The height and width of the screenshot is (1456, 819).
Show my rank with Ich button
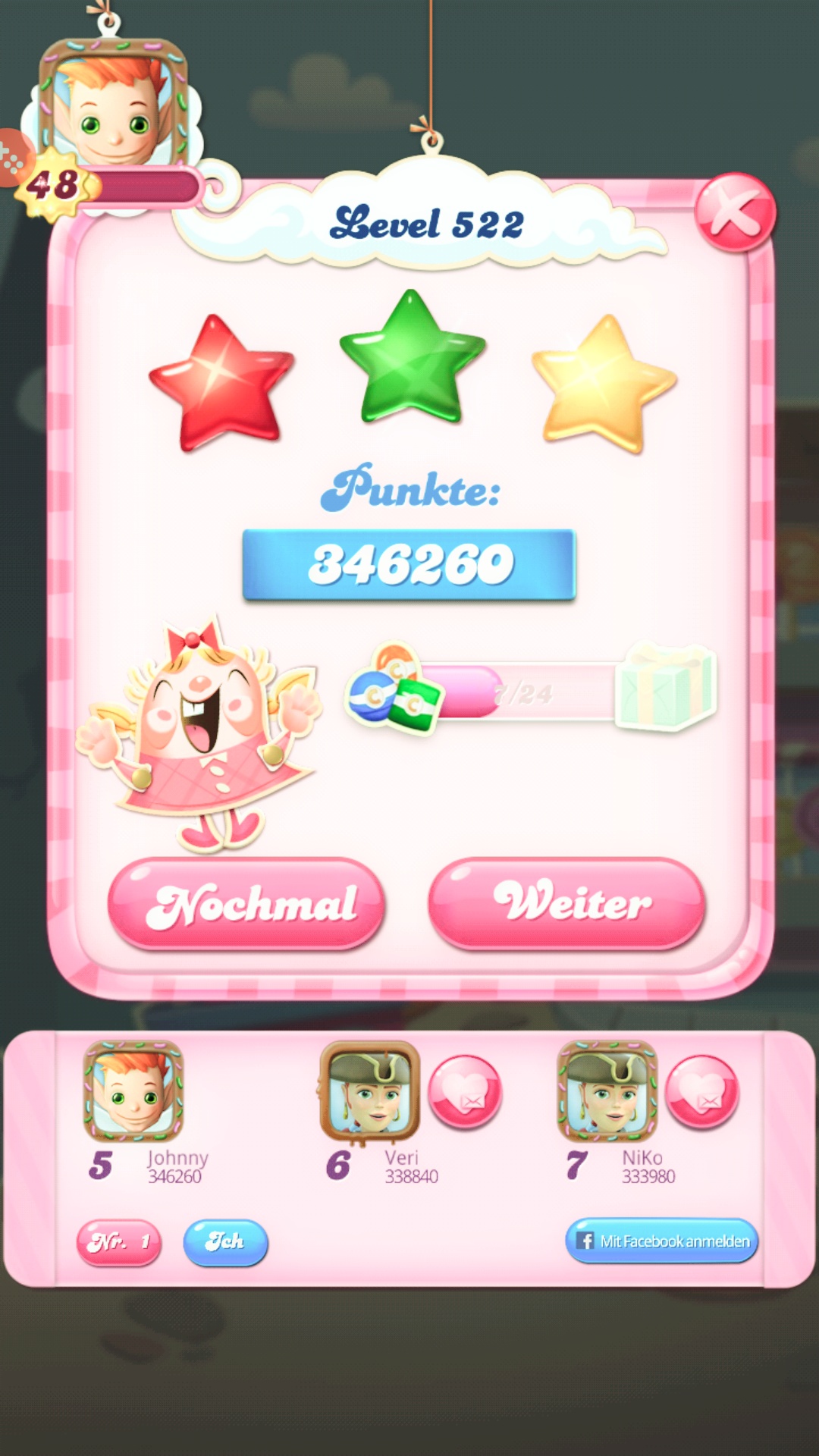click(x=225, y=1242)
